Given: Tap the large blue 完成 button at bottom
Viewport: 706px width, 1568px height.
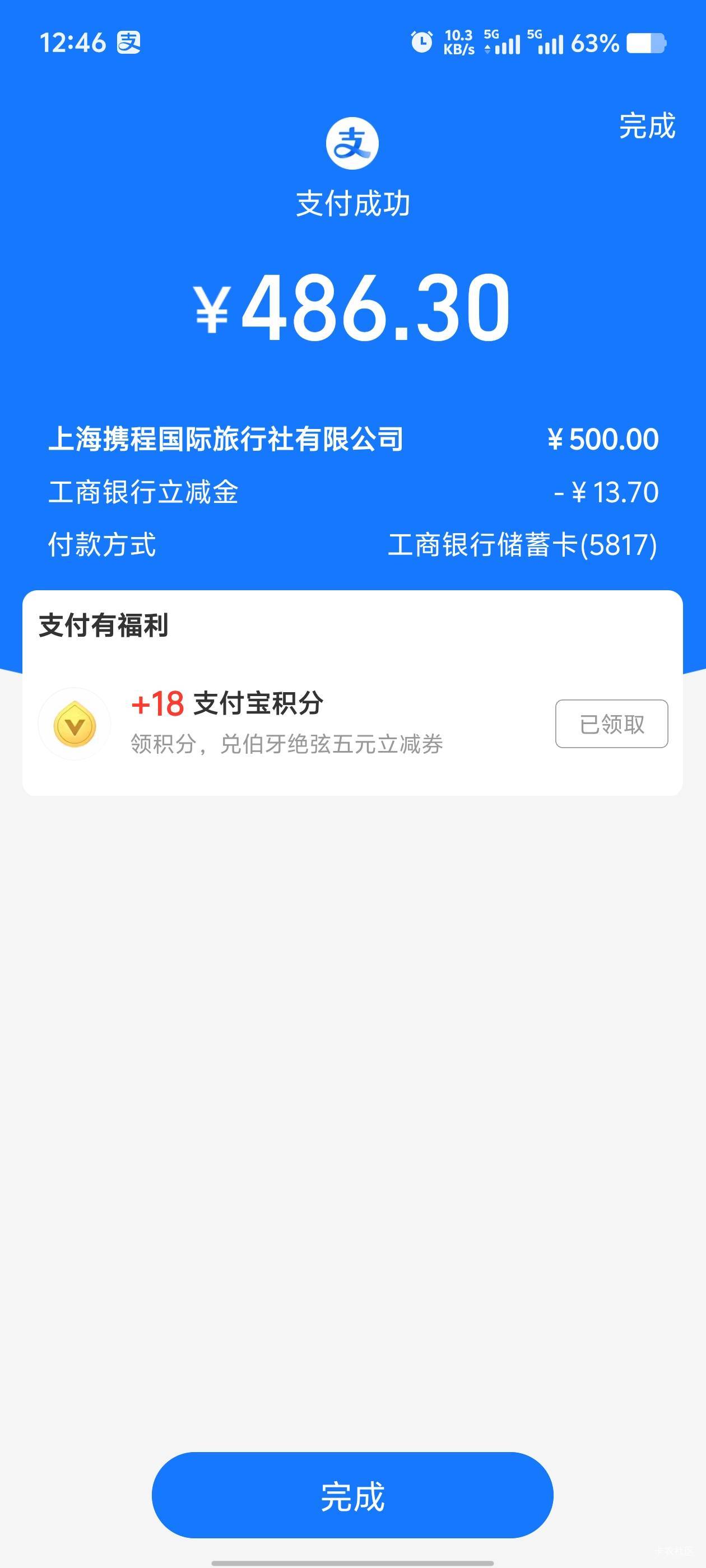Looking at the screenshot, I should point(352,1496).
